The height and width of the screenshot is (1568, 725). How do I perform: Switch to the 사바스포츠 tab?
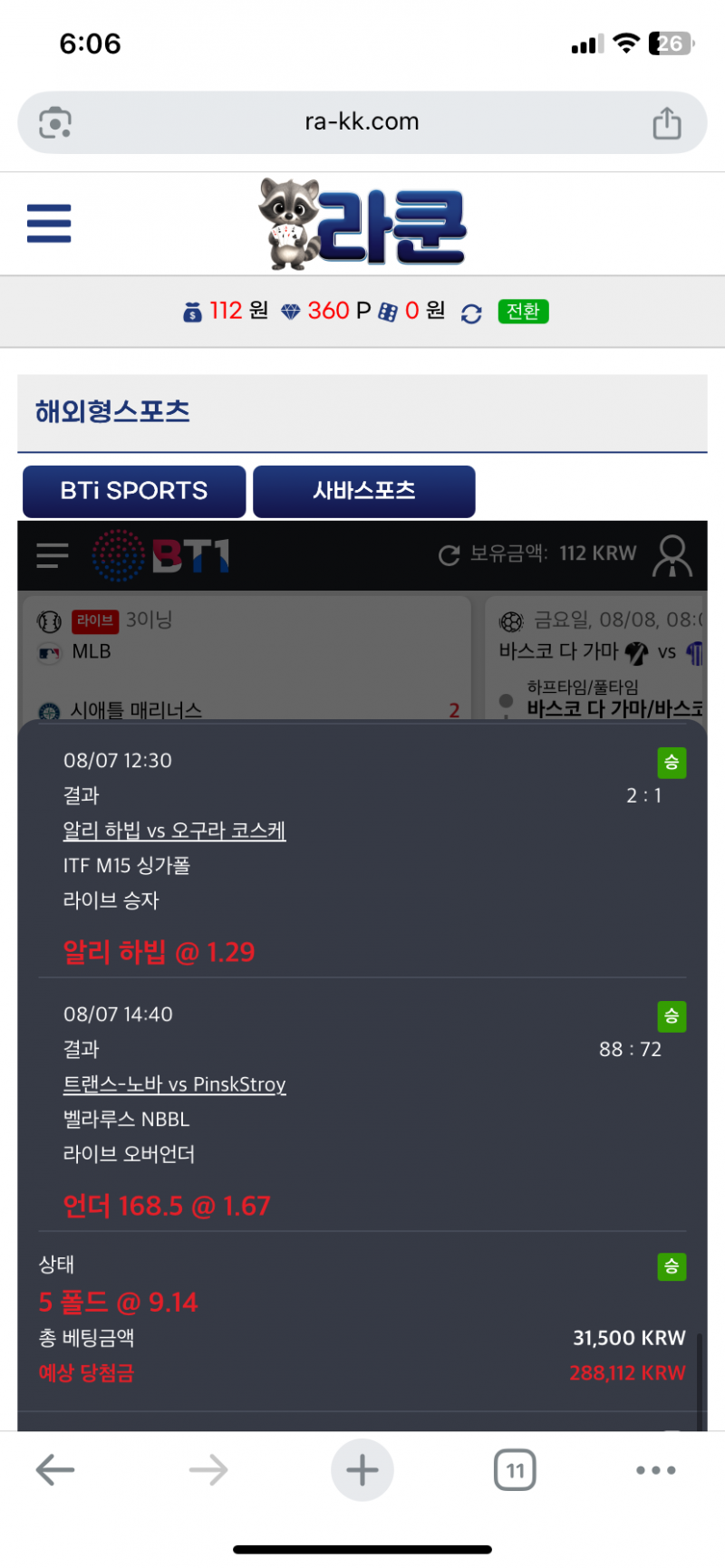pos(363,491)
